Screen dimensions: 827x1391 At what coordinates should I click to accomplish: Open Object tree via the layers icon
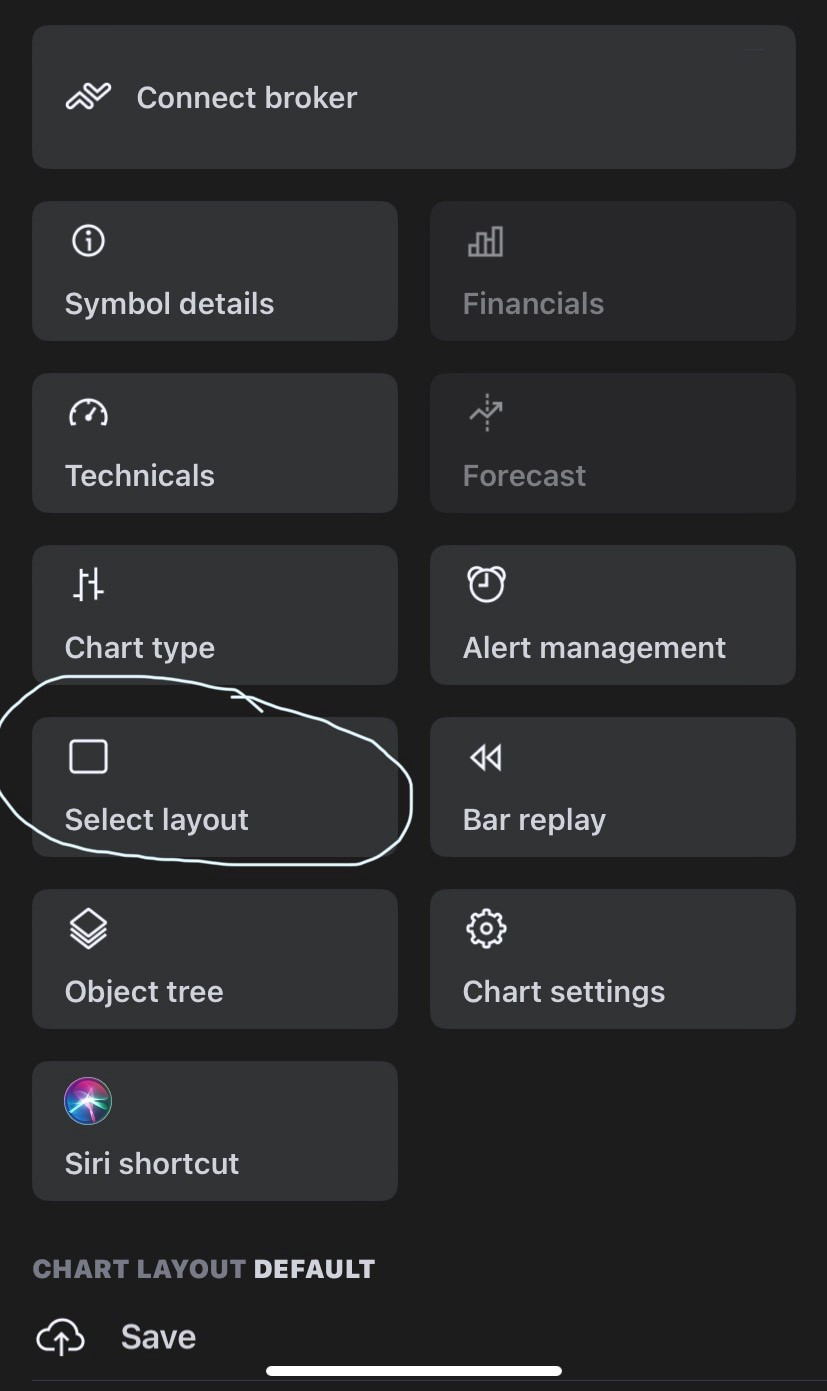(88, 929)
